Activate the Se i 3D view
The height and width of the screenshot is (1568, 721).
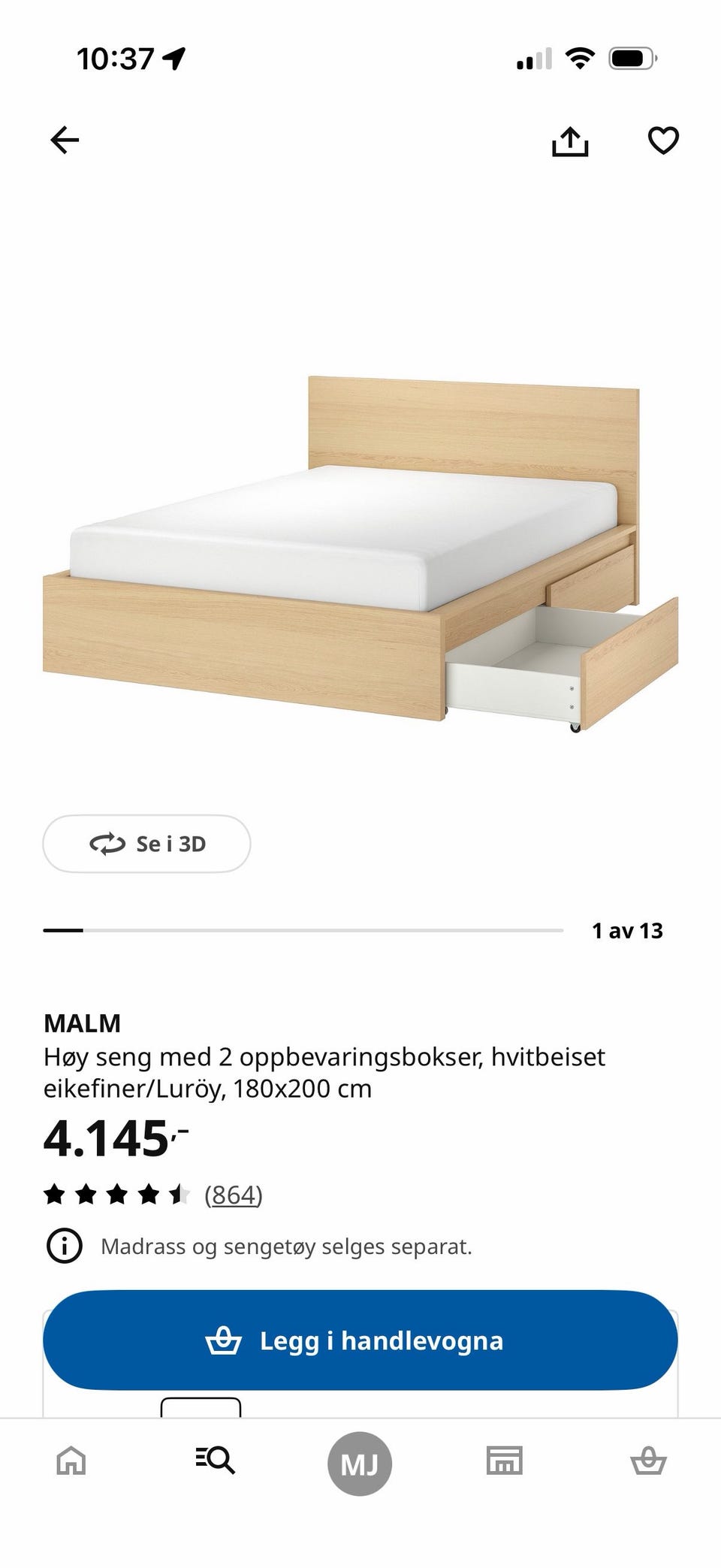click(147, 844)
